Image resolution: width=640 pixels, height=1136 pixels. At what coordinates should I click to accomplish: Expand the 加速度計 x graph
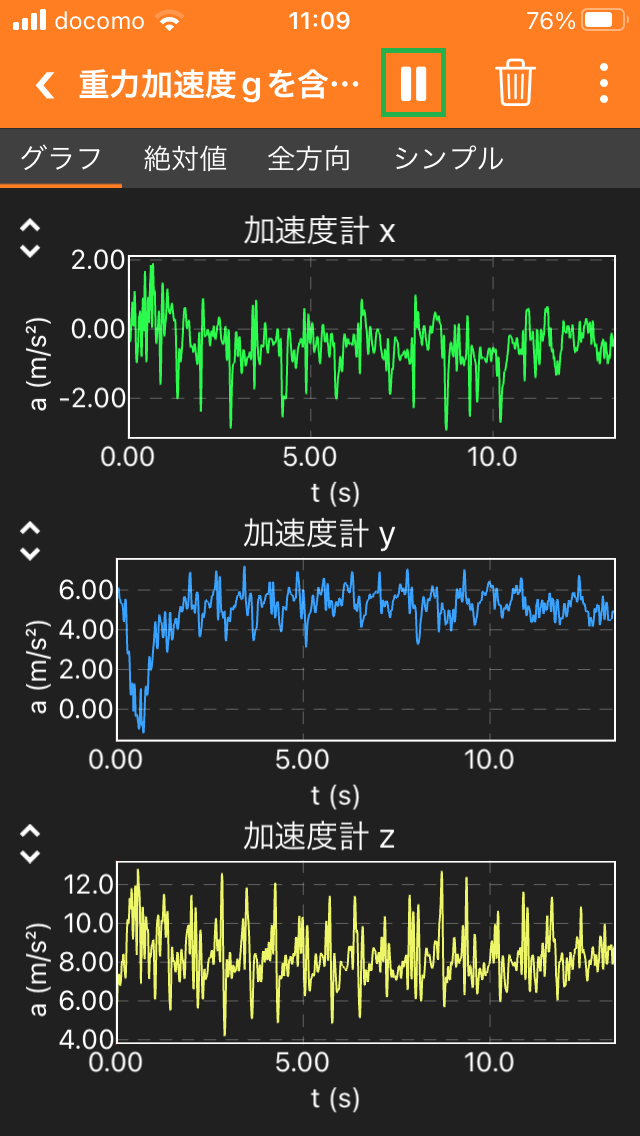click(30, 238)
